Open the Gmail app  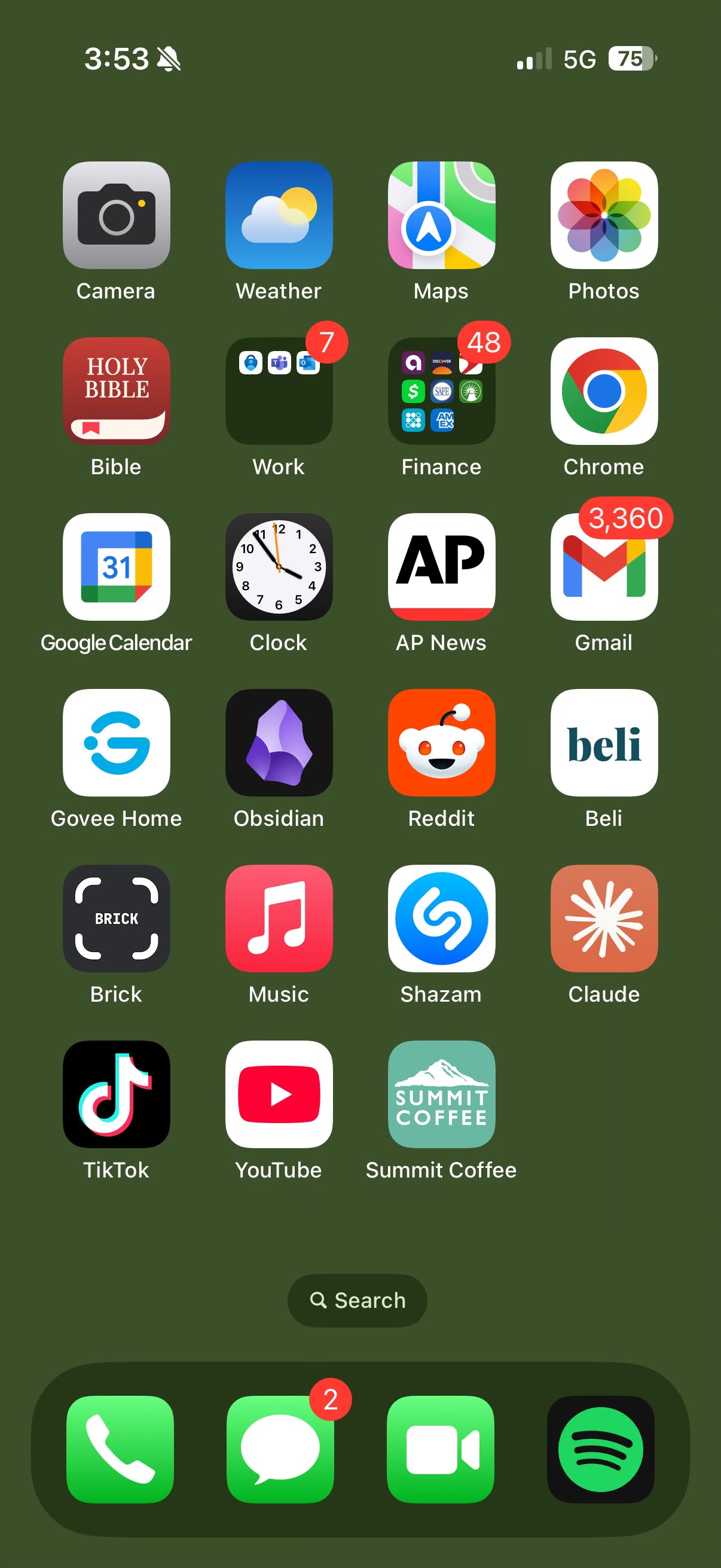(604, 567)
